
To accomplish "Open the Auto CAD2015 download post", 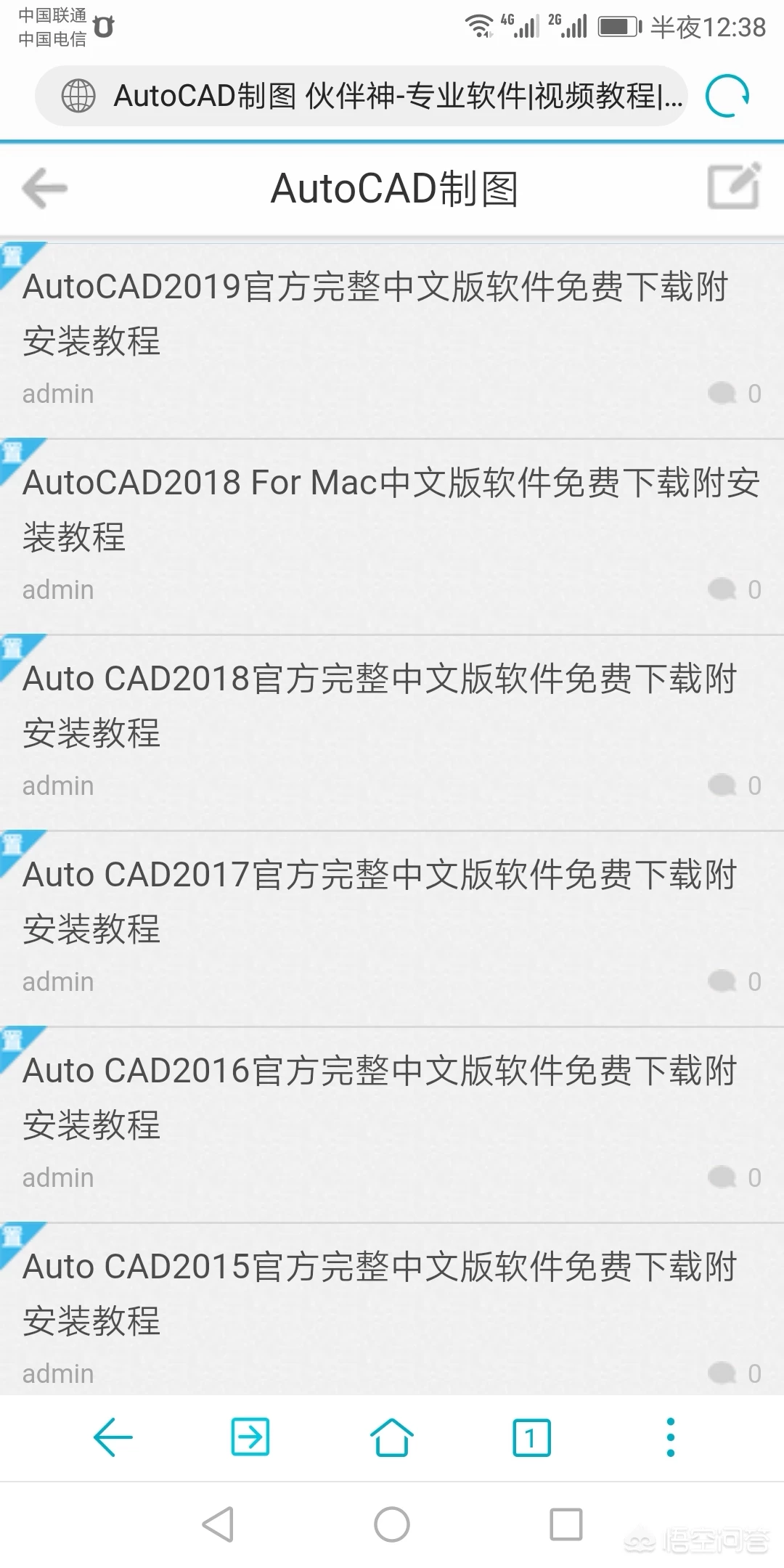I will (x=379, y=1293).
